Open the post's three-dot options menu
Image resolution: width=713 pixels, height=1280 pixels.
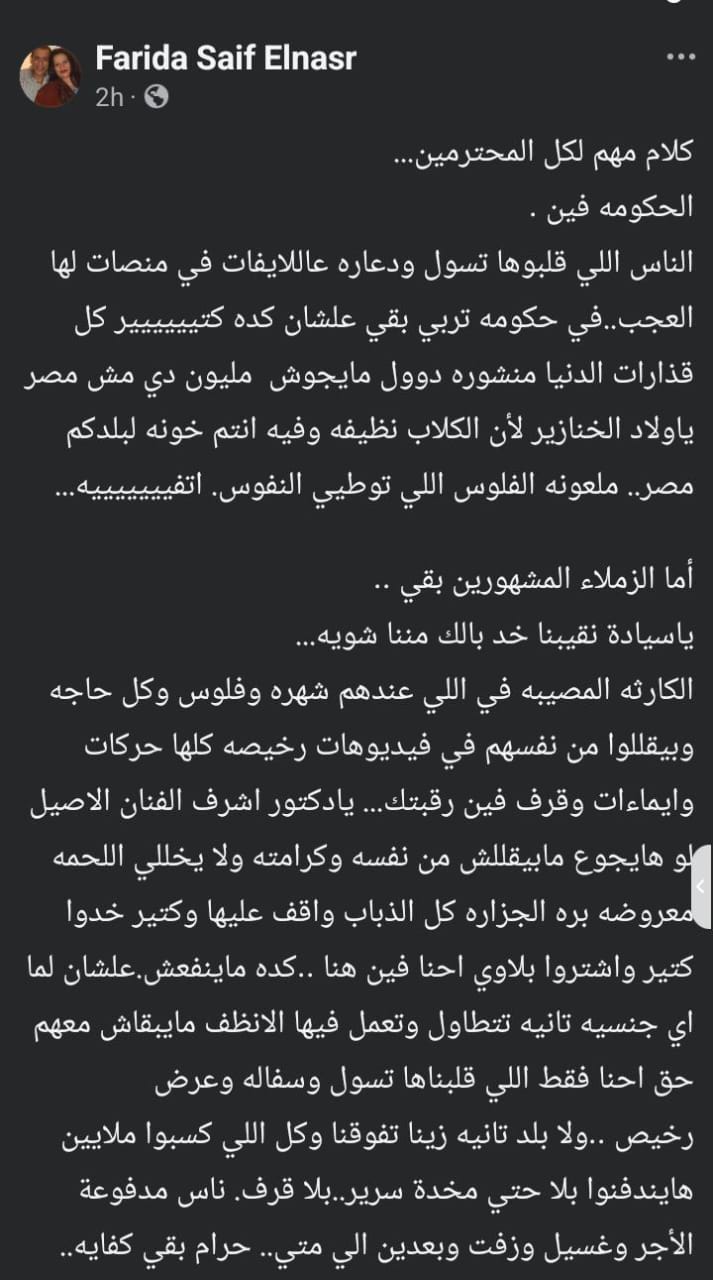681,57
